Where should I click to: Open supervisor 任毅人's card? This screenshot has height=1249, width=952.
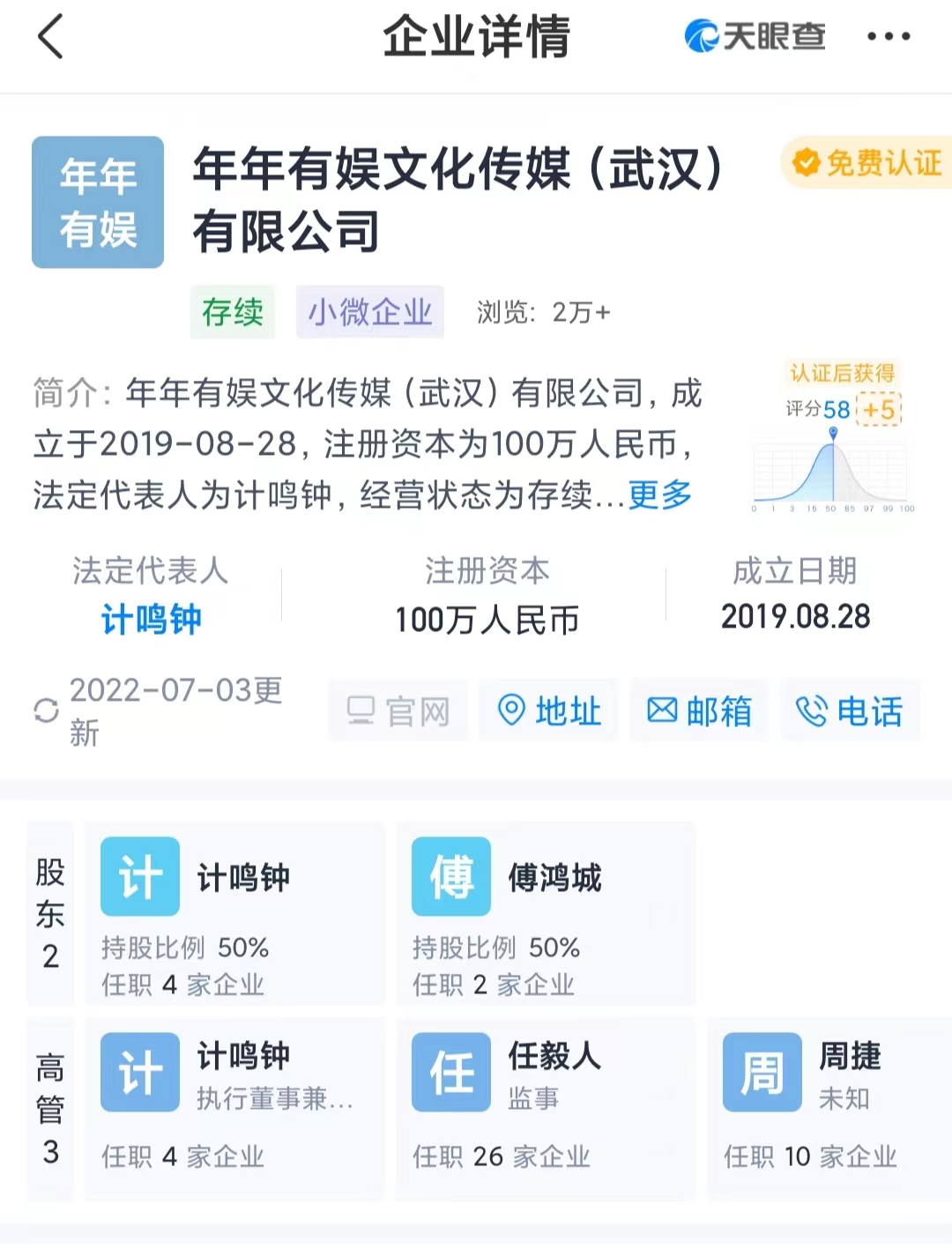pos(546,1108)
